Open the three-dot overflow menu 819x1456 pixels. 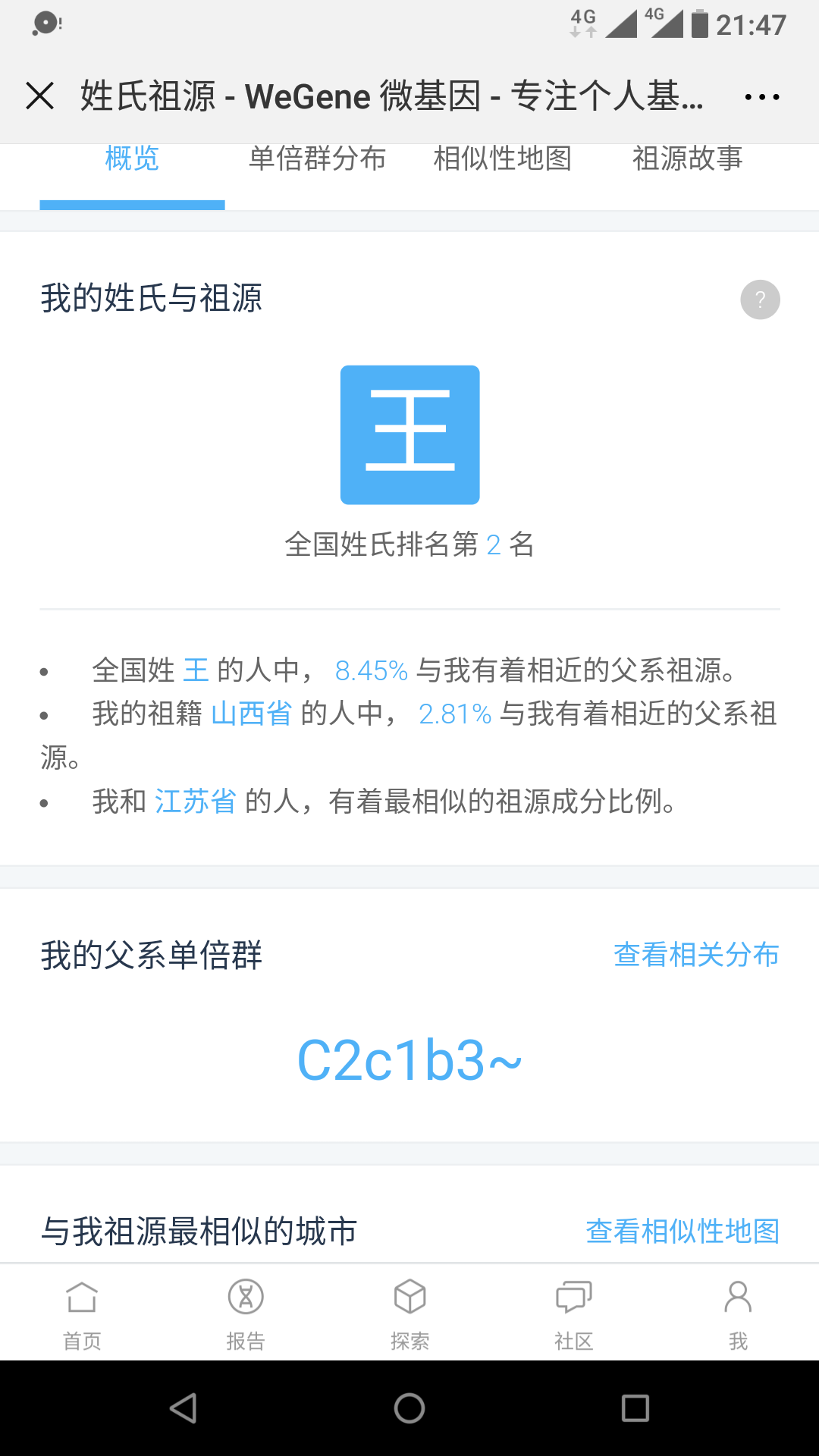pos(761,97)
